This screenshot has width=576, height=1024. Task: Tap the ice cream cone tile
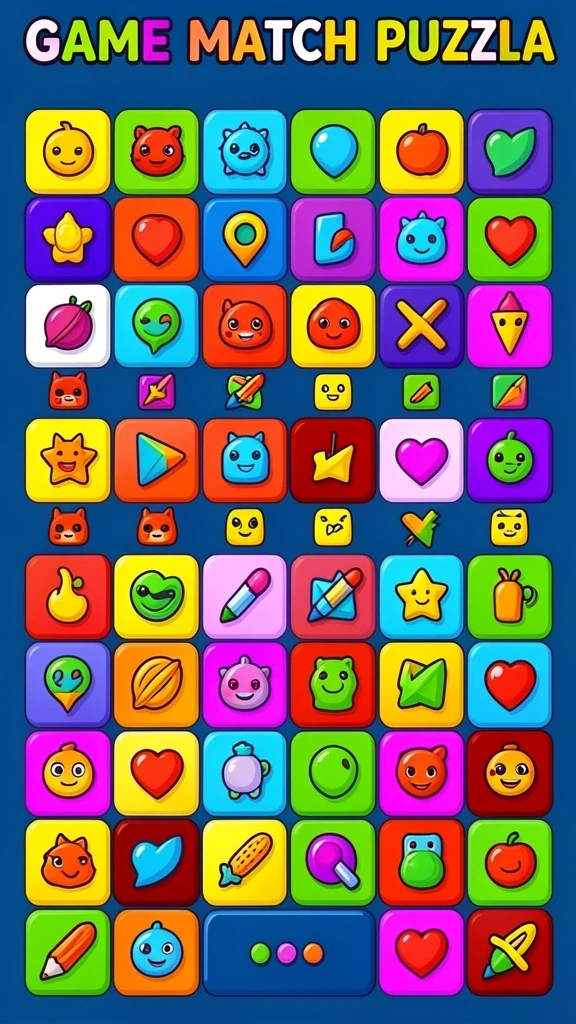(509, 325)
